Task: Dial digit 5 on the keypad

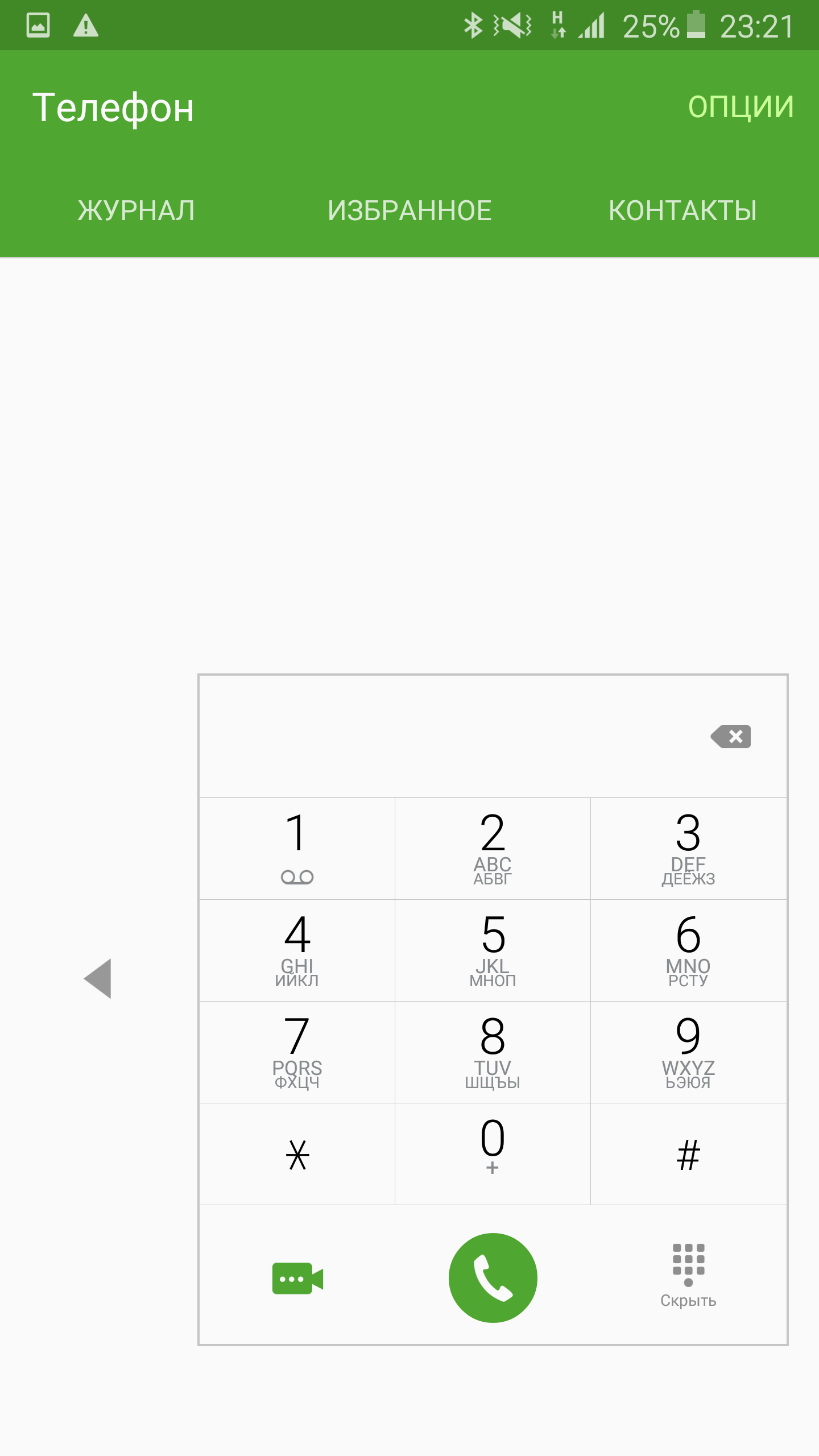Action: tap(493, 950)
